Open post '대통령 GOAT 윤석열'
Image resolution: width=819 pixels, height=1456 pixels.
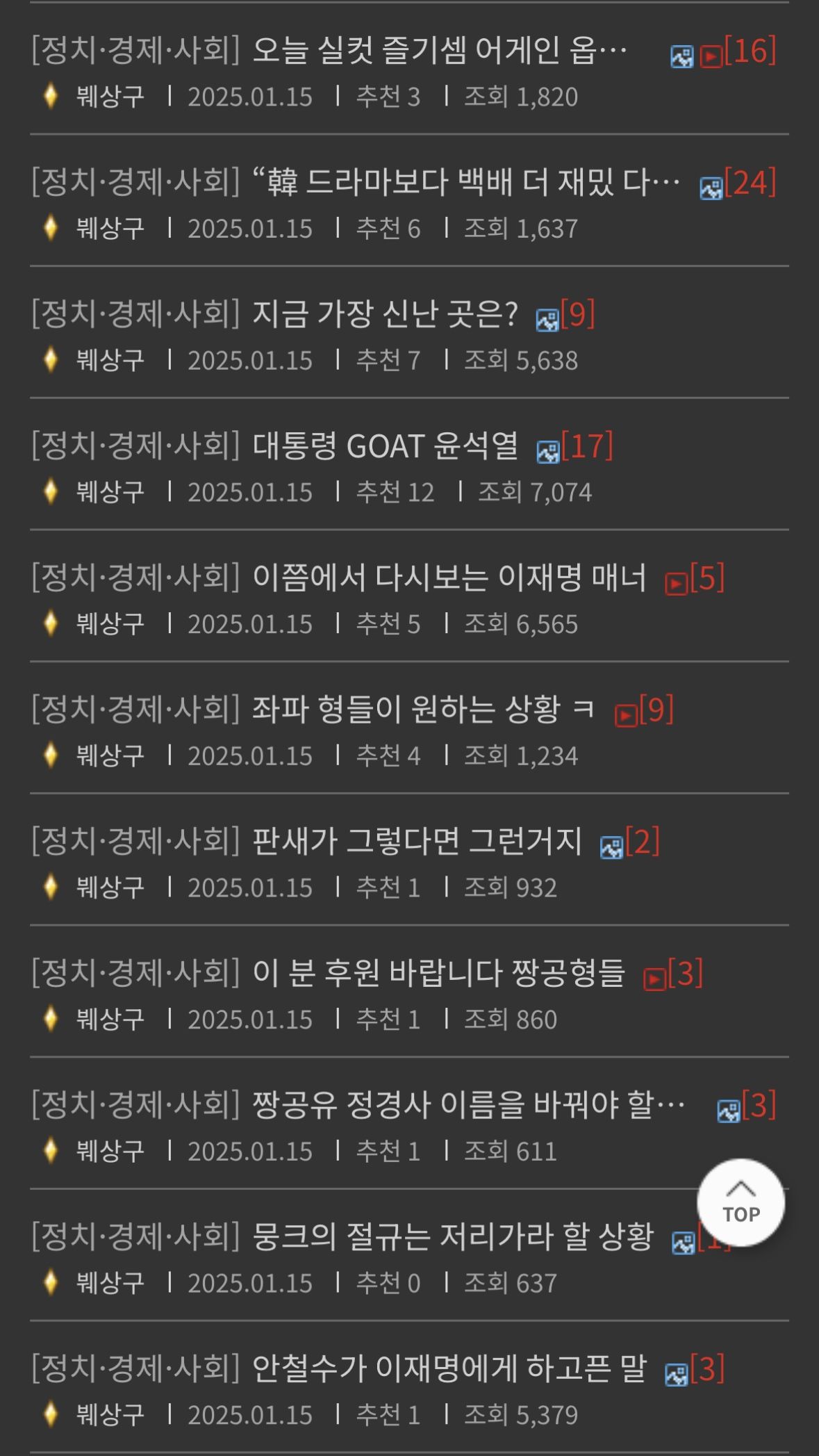point(384,446)
